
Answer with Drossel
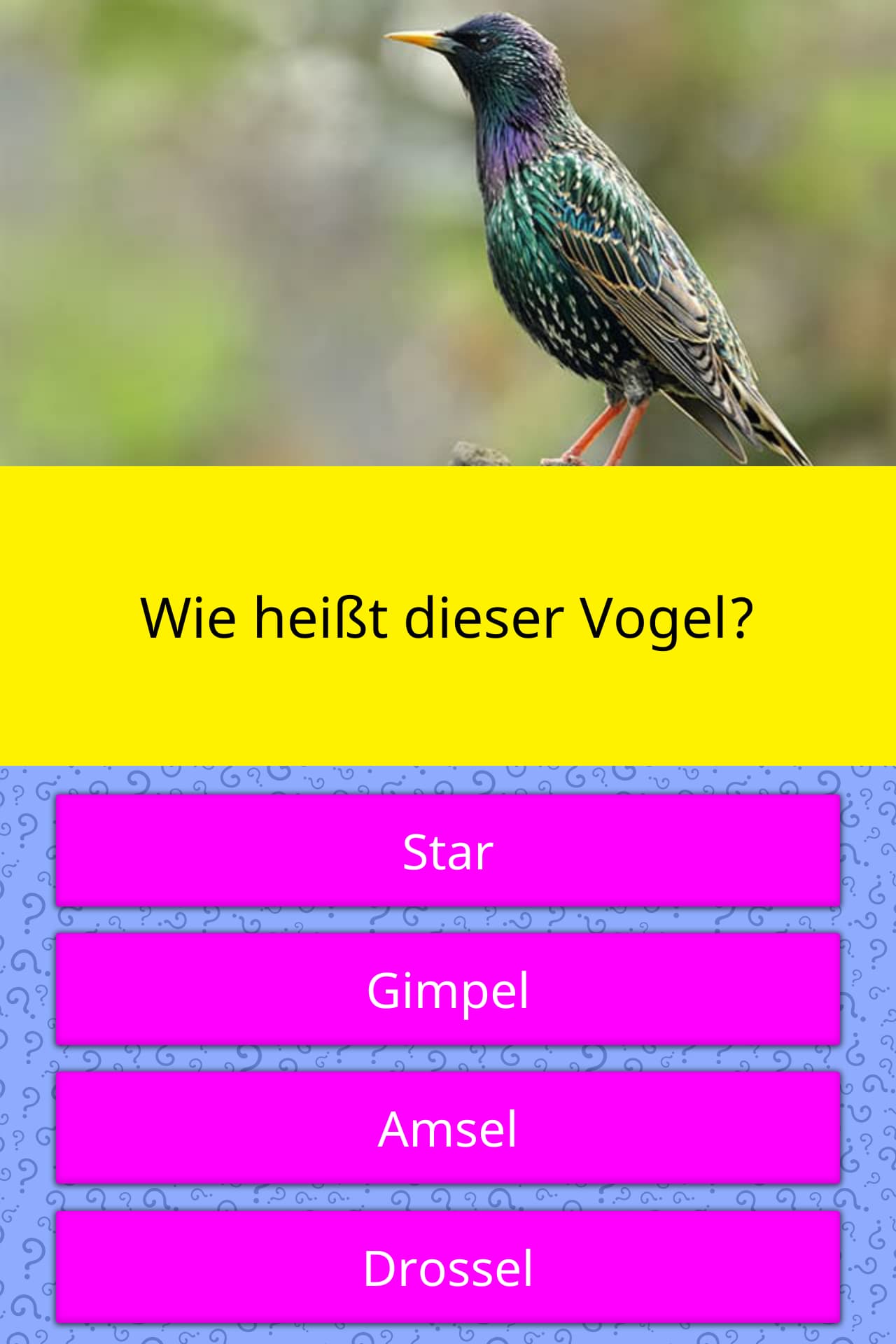pyautogui.click(x=448, y=1267)
